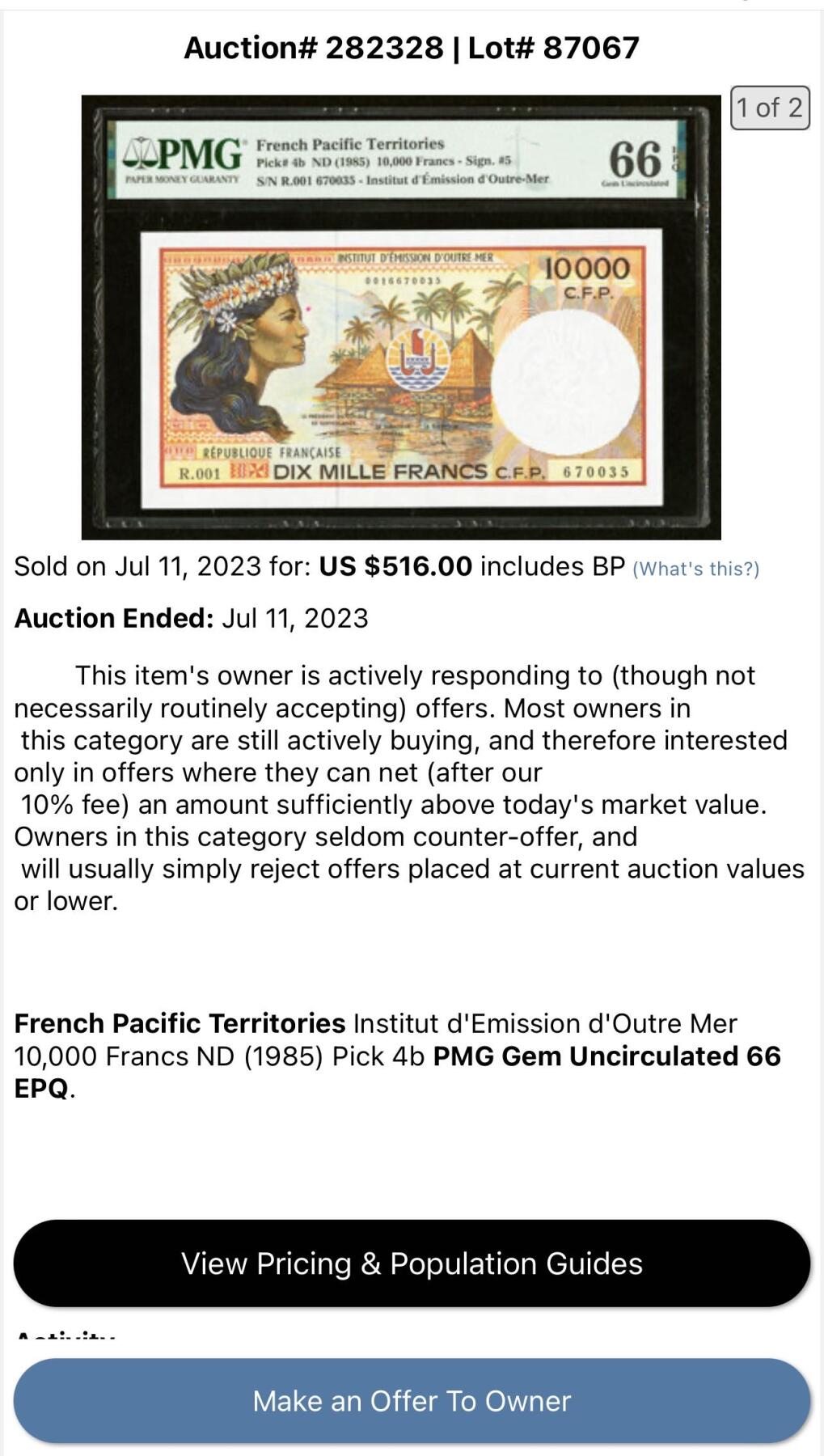
Task: Open the 'What's this?' buyer's premium link
Action: [695, 569]
